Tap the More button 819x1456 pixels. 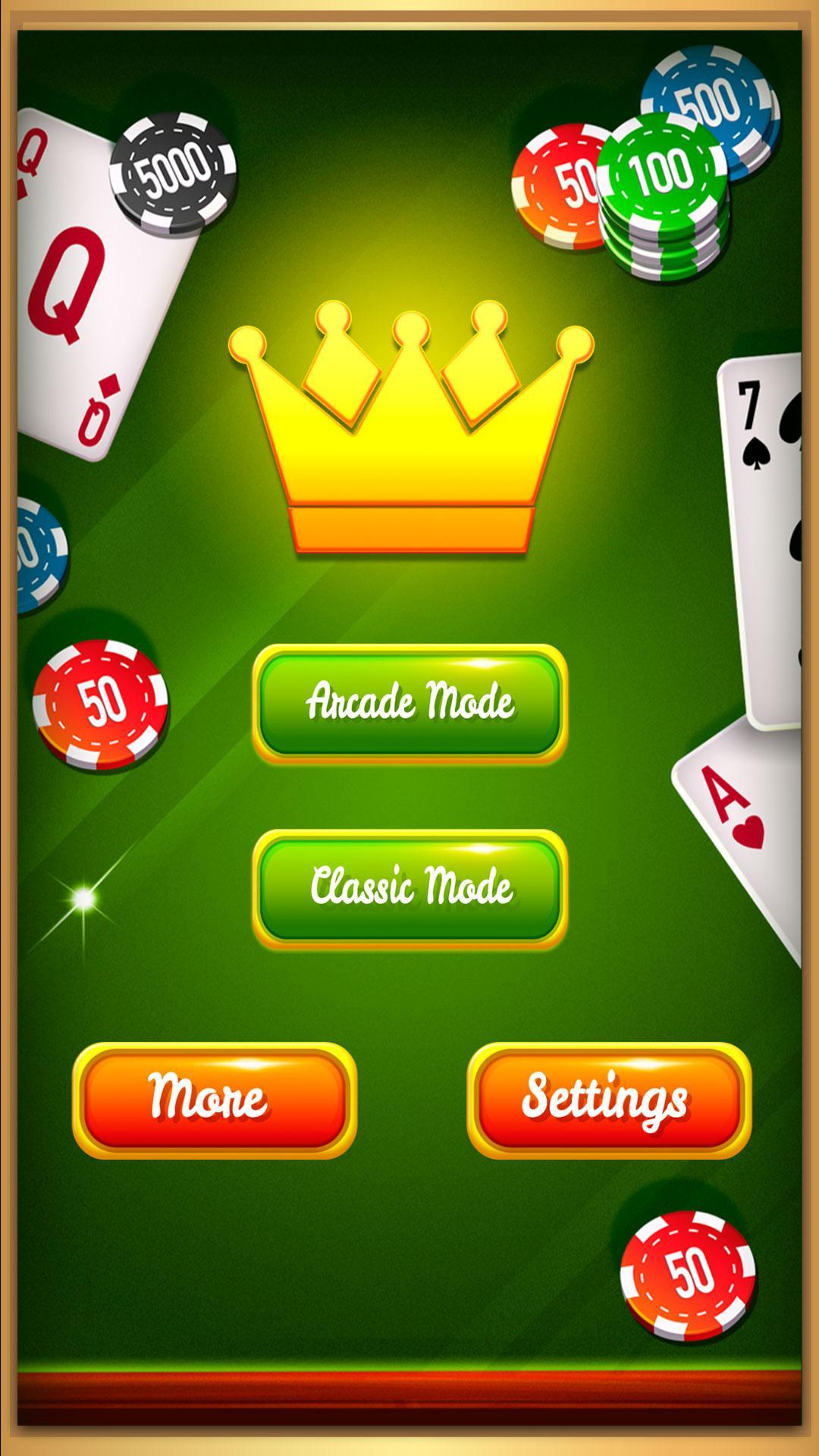click(x=214, y=1099)
